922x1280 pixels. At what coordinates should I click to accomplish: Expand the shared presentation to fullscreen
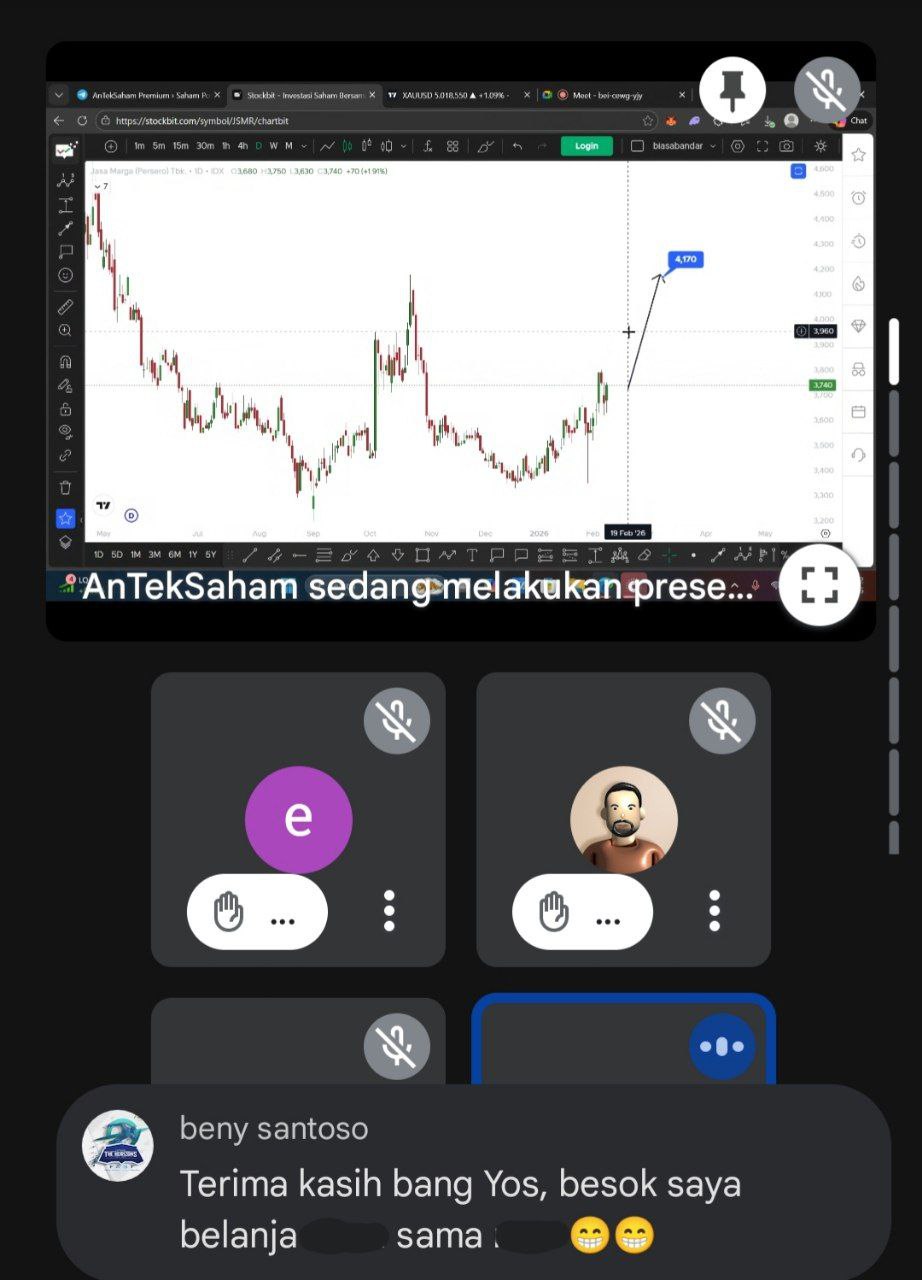tap(819, 587)
